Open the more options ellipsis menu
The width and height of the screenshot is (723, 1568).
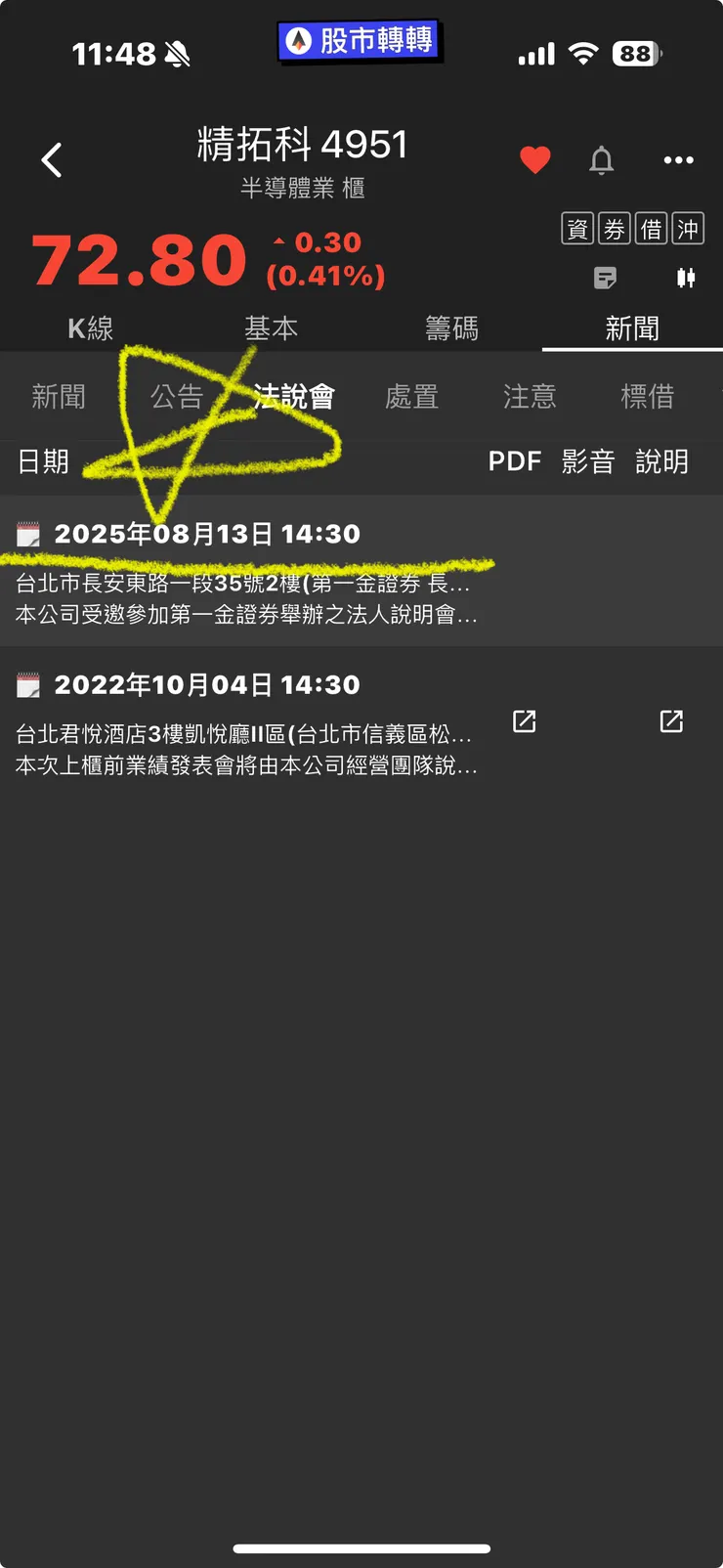[x=677, y=159]
